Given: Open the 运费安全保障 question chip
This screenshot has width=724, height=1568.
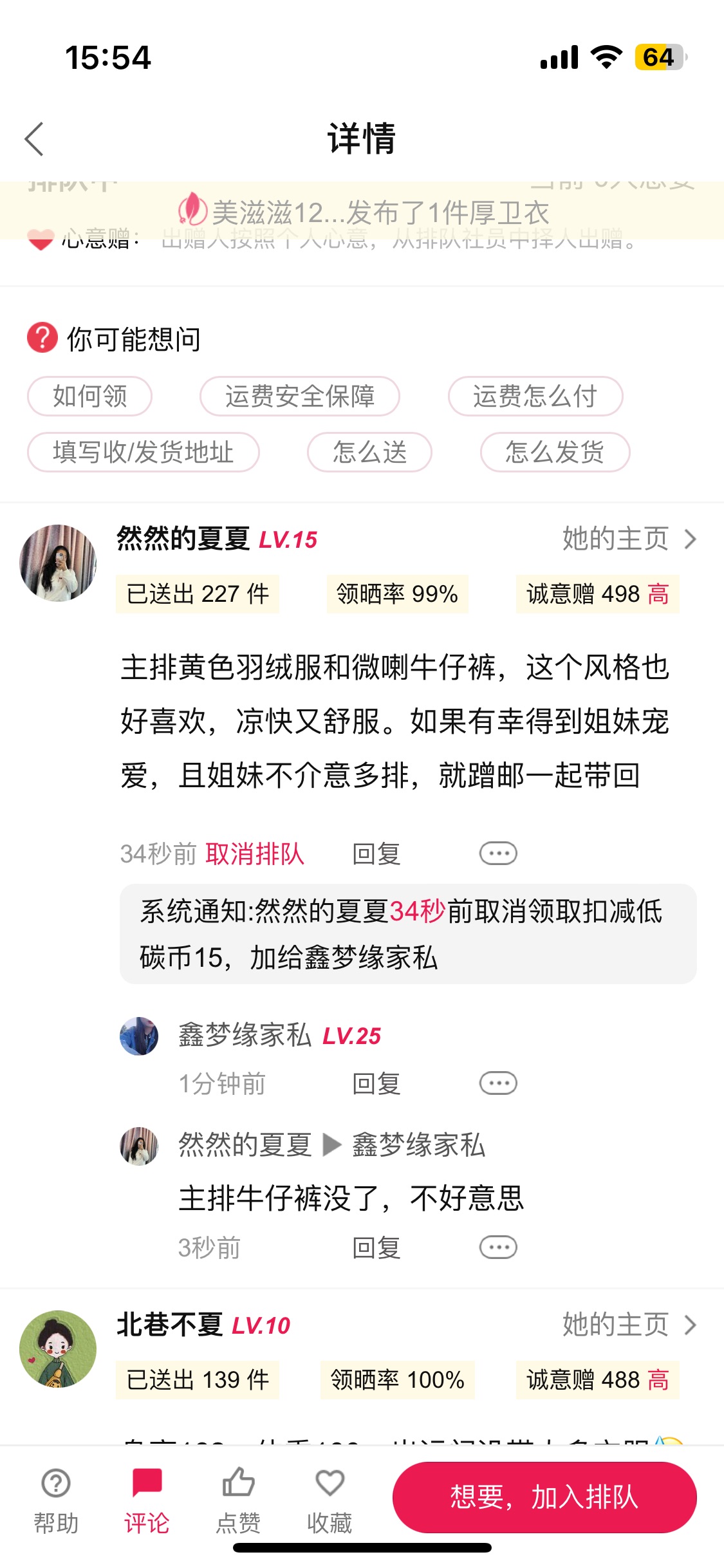Looking at the screenshot, I should point(300,396).
